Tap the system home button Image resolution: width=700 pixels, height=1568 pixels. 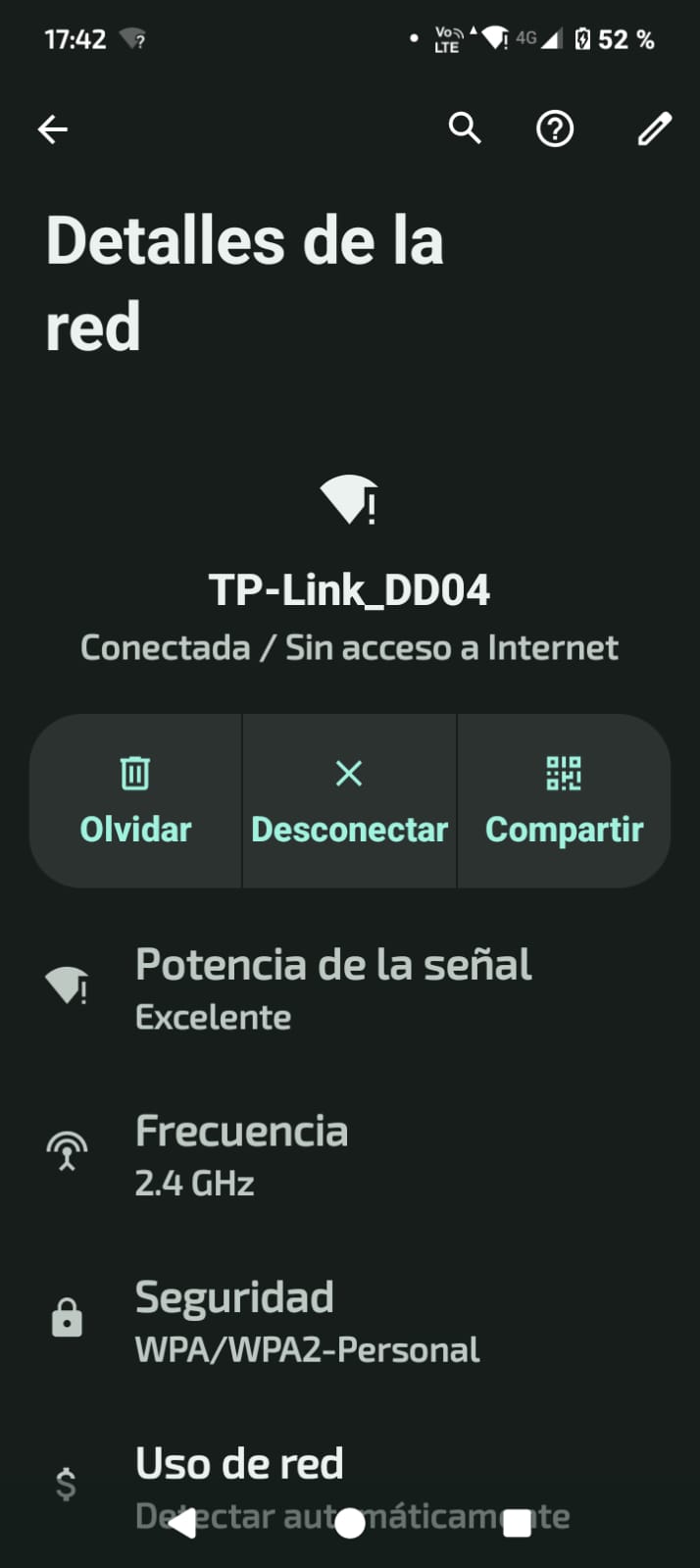point(350,1523)
